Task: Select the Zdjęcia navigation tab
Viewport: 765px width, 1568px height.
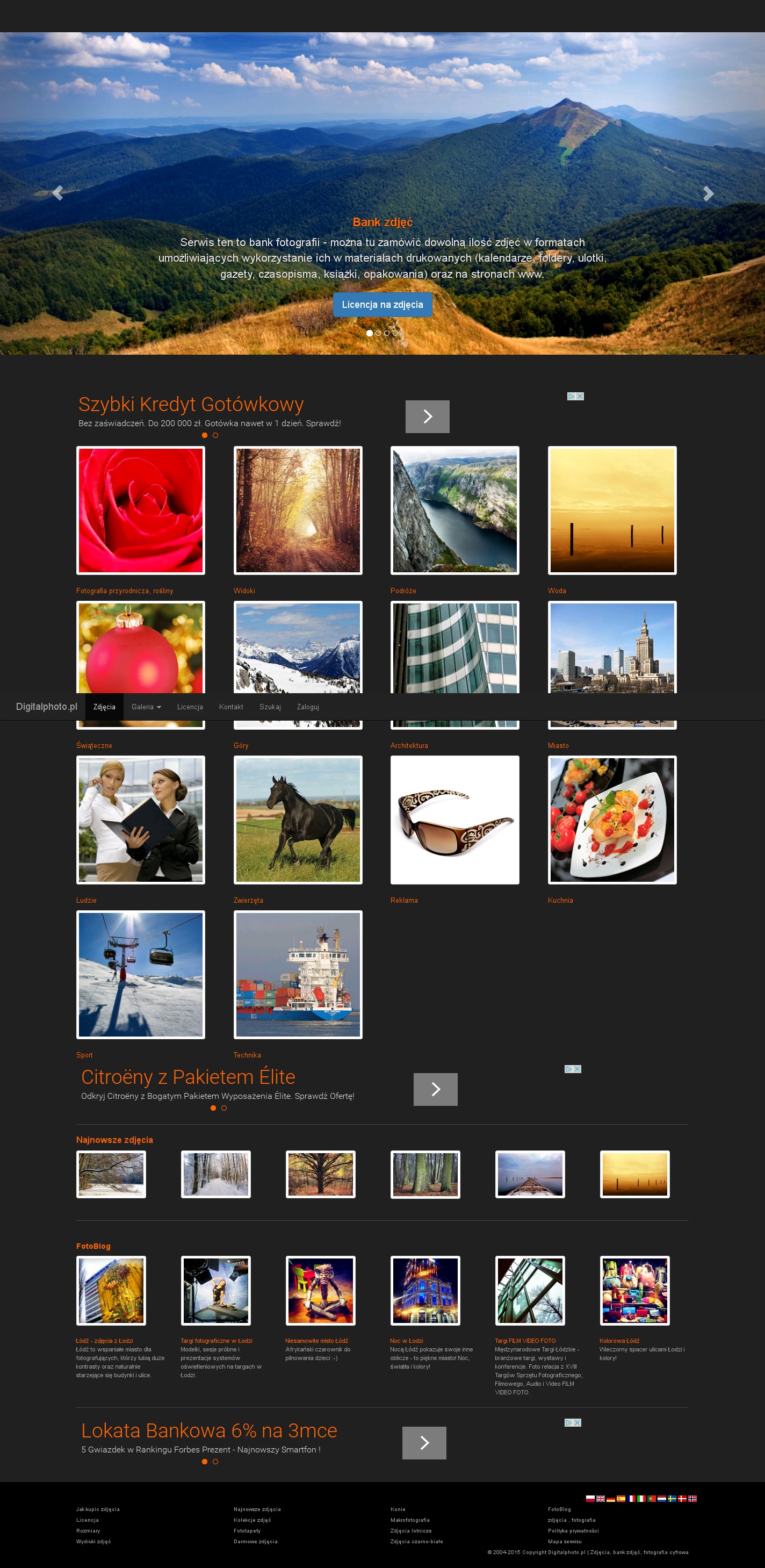Action: [104, 707]
